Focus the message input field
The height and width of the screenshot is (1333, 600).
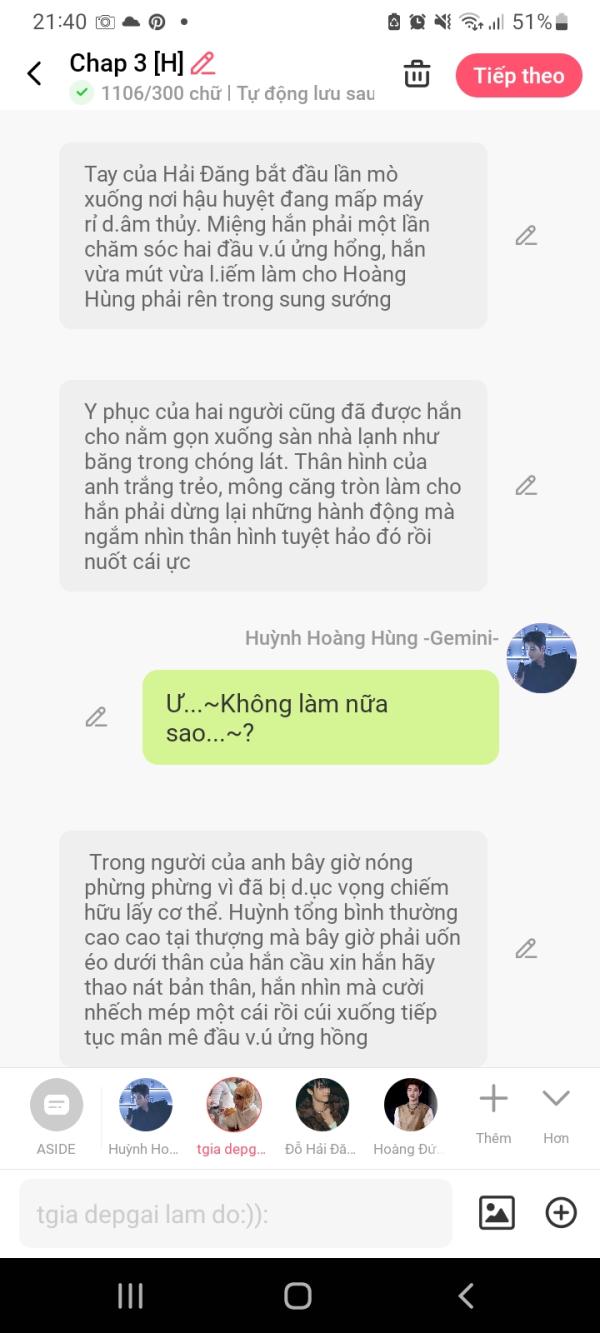pos(235,1214)
